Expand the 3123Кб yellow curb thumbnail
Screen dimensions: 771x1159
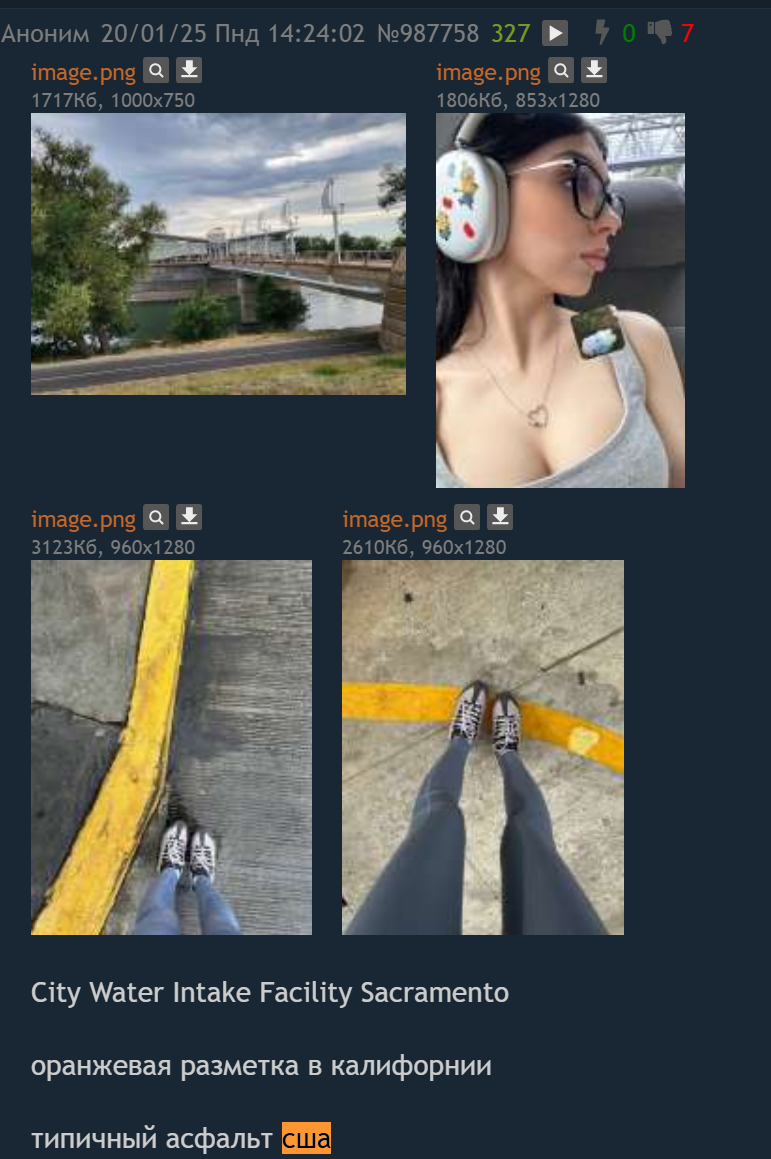pos(171,747)
